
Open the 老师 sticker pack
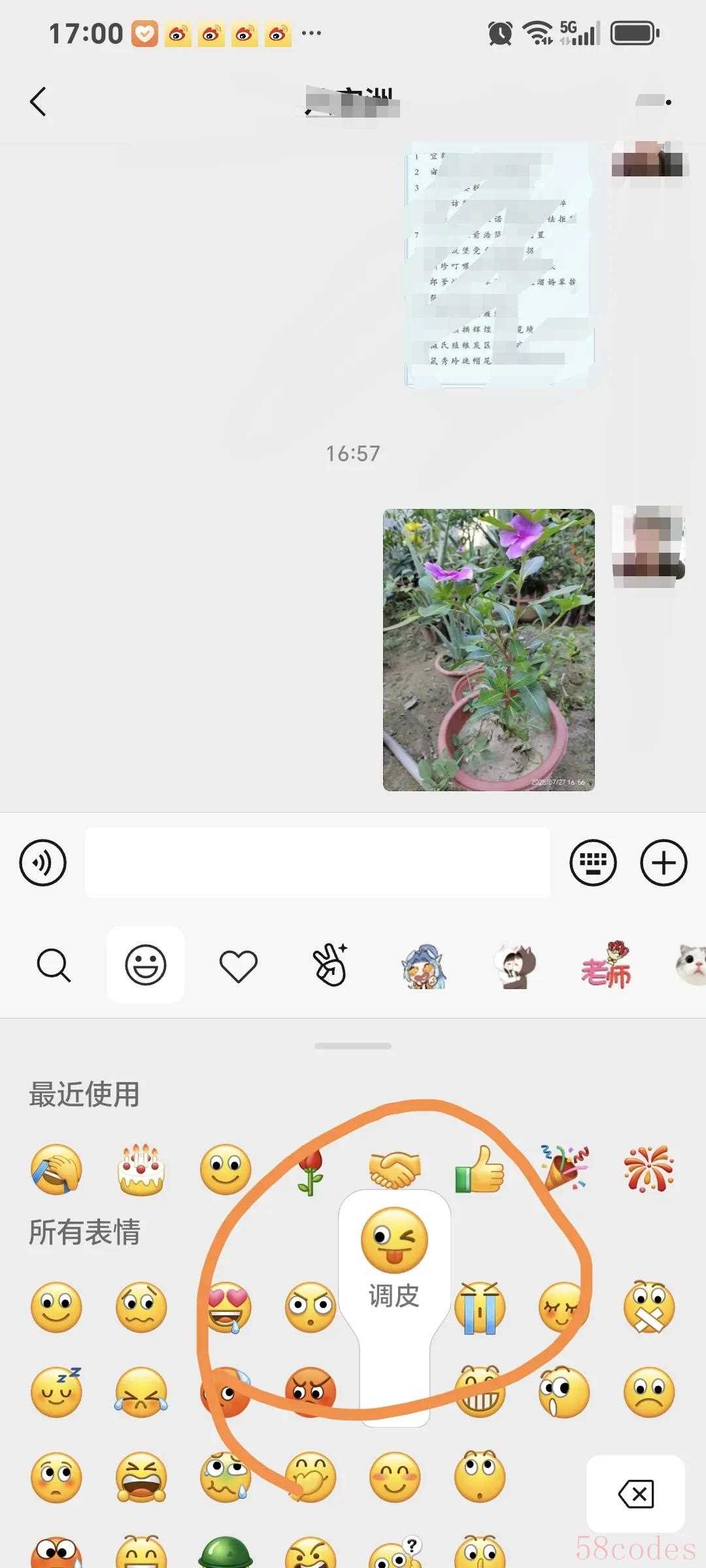point(606,966)
